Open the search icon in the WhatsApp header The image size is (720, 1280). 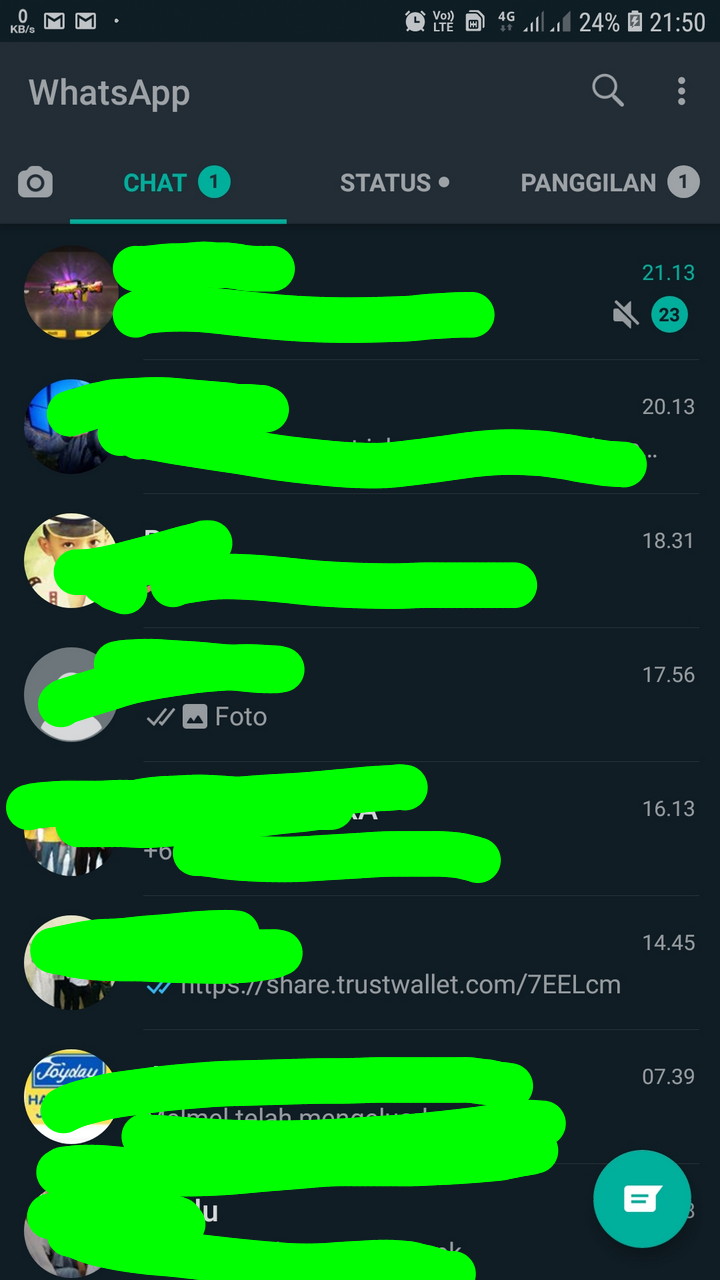click(607, 91)
